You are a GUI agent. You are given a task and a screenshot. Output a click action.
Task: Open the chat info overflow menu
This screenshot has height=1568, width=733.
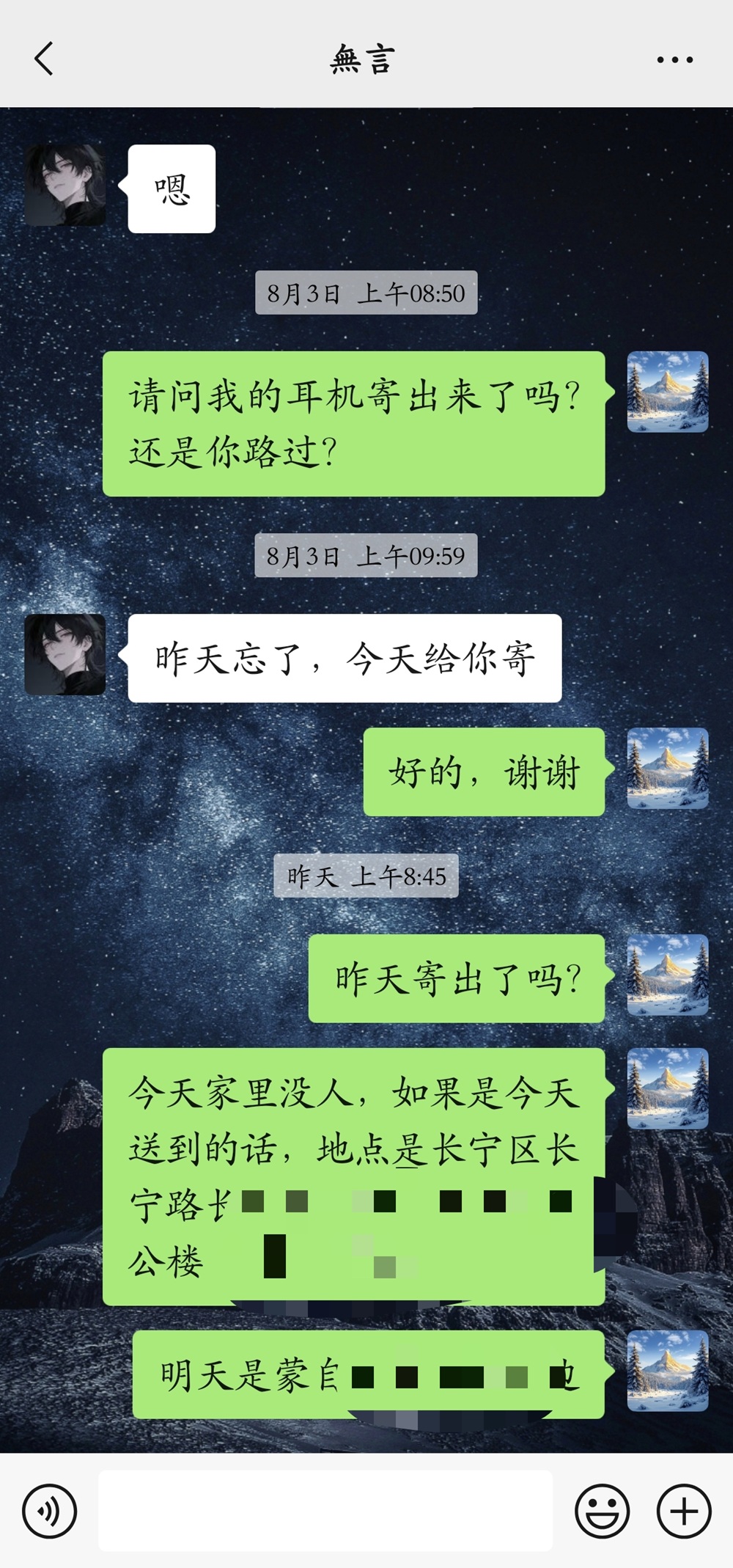(x=674, y=60)
